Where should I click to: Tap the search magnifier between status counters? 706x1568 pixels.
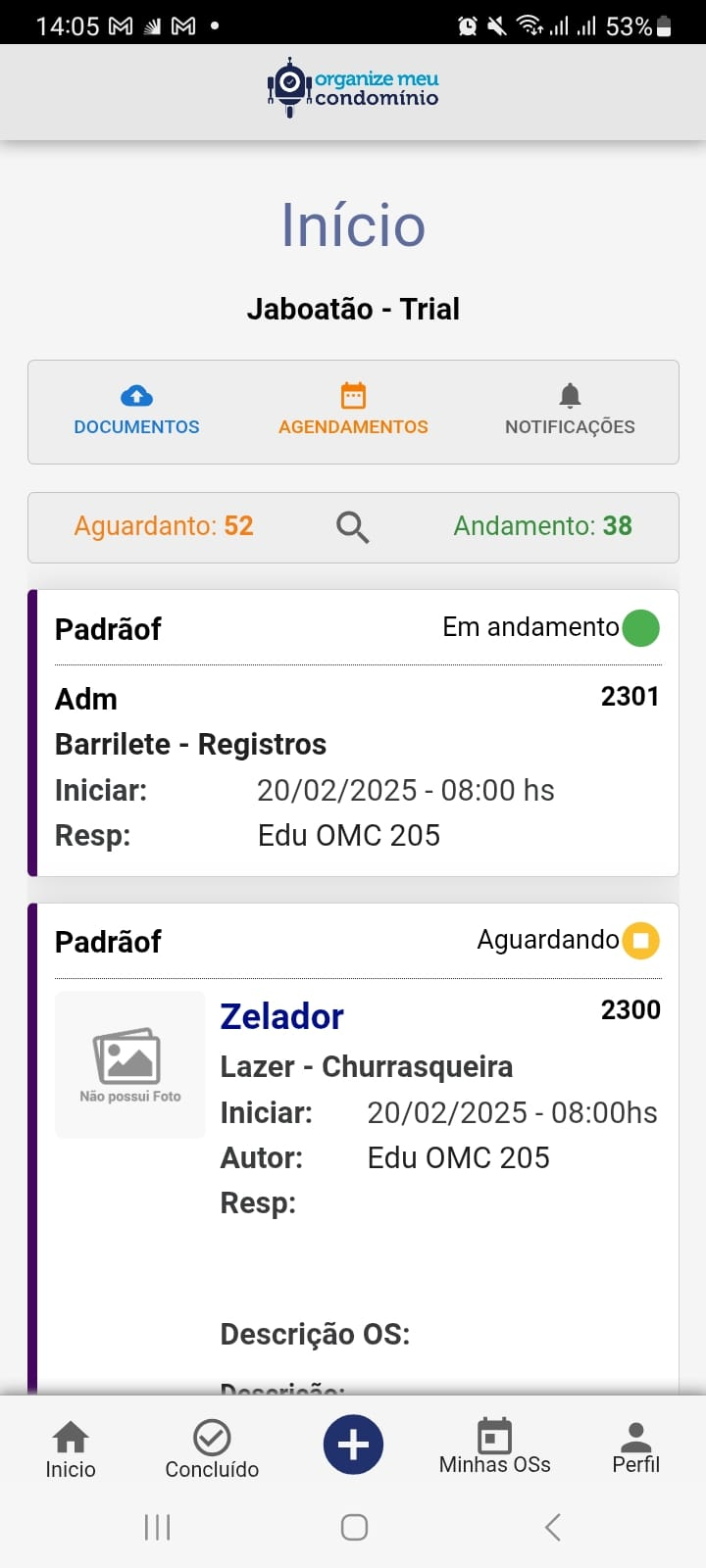point(351,526)
